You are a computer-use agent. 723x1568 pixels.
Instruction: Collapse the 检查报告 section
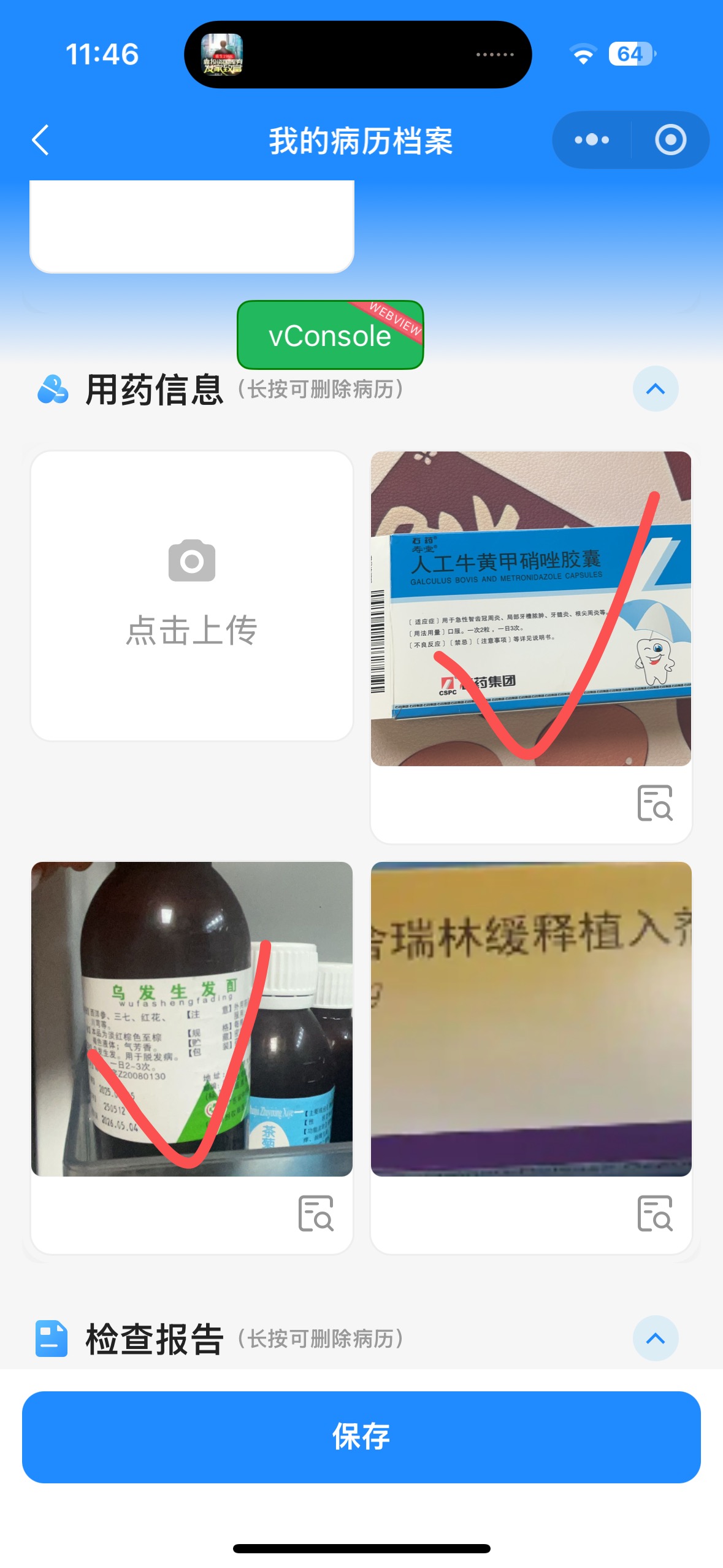(x=655, y=1338)
